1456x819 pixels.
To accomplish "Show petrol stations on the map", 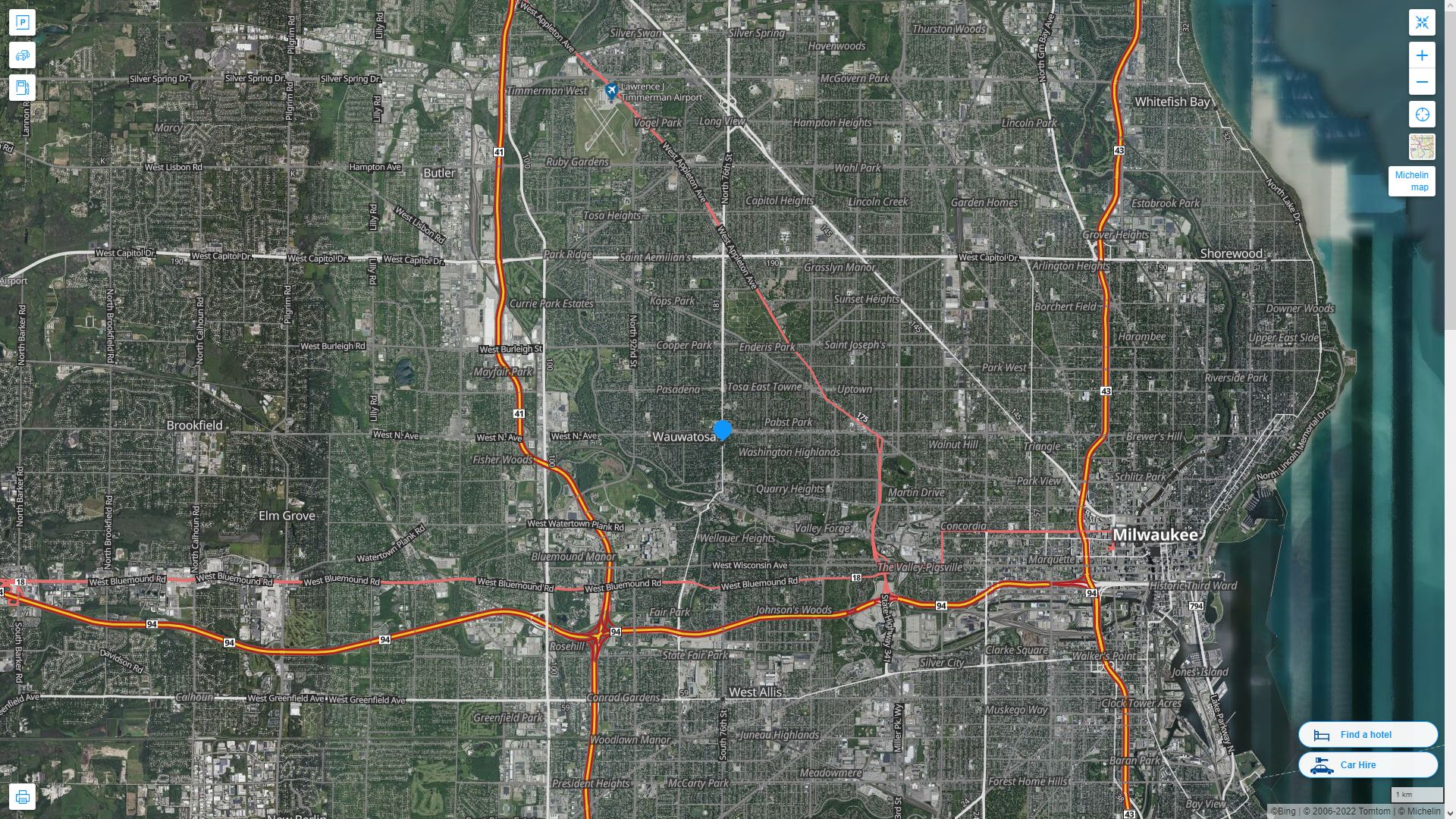I will pyautogui.click(x=22, y=87).
